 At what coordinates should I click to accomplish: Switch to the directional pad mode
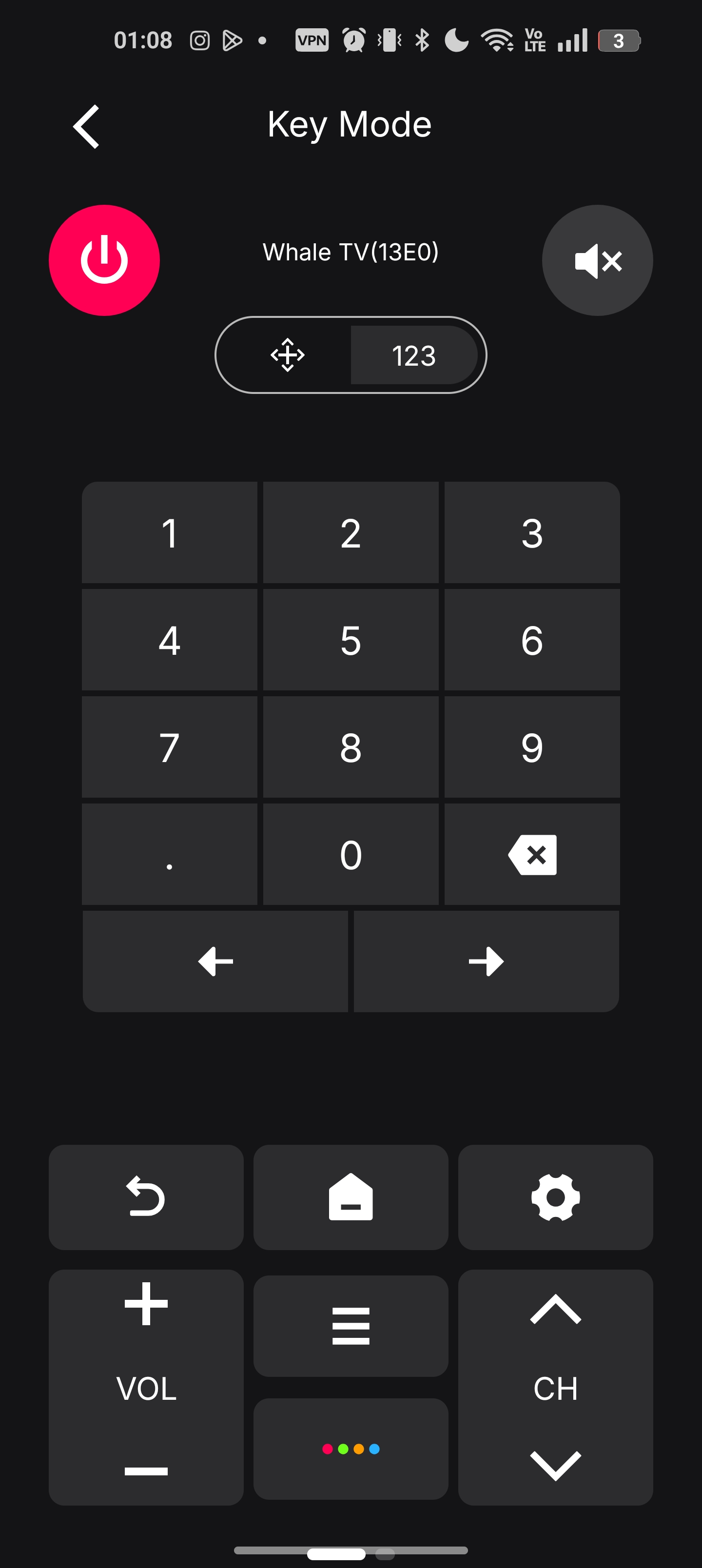(287, 355)
